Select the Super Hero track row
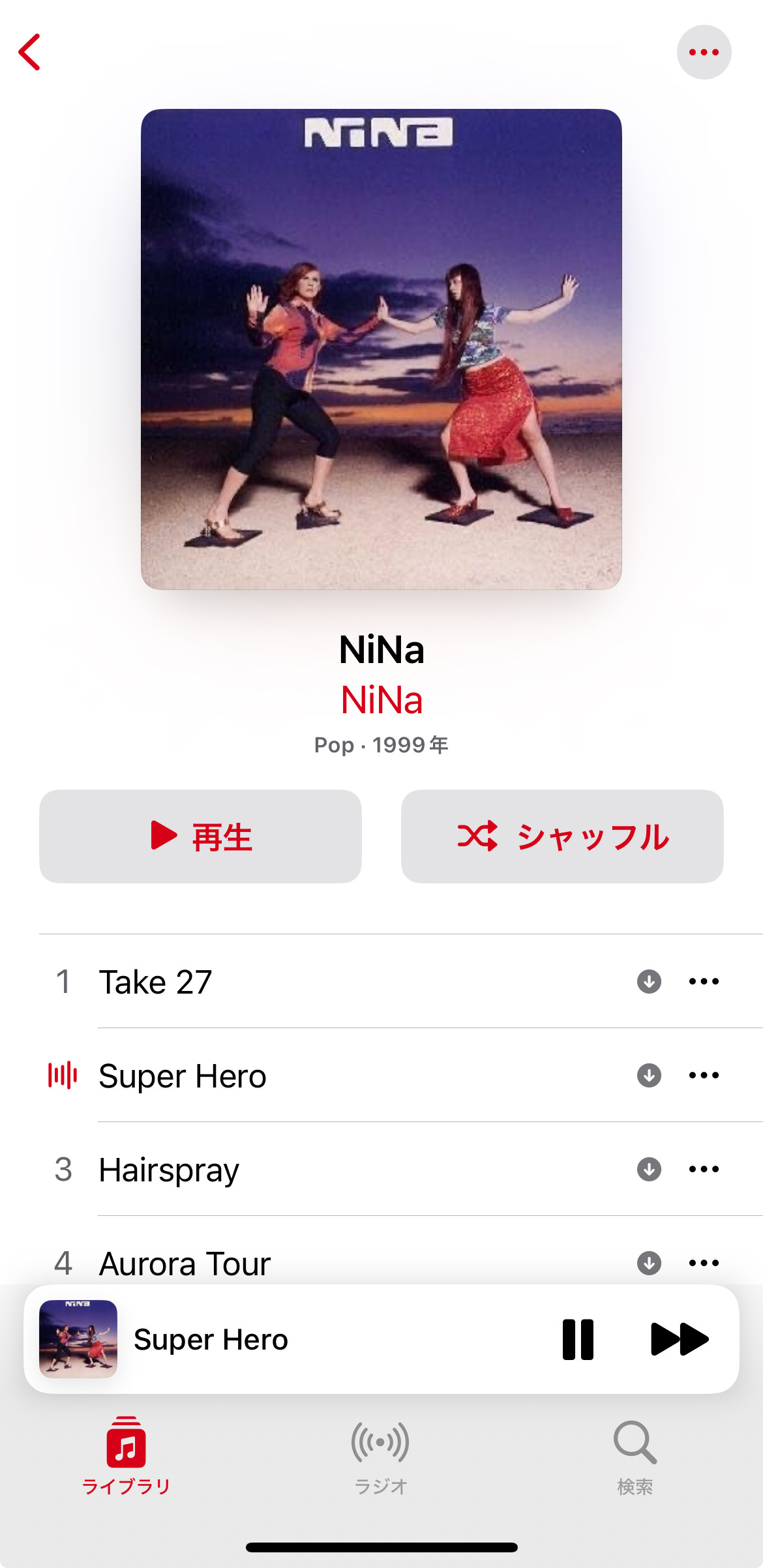 (381, 1075)
